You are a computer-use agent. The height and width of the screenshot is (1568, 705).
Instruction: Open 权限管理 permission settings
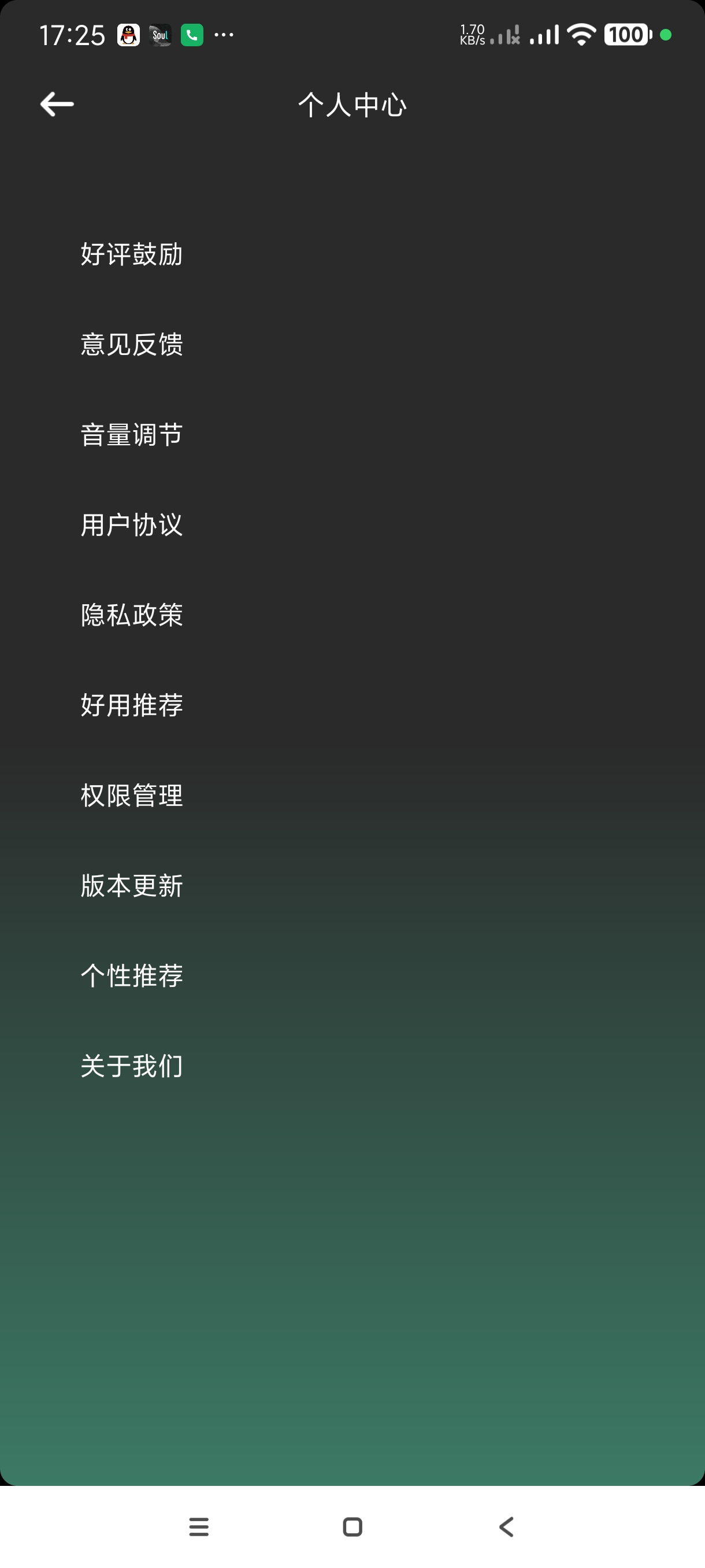[131, 795]
